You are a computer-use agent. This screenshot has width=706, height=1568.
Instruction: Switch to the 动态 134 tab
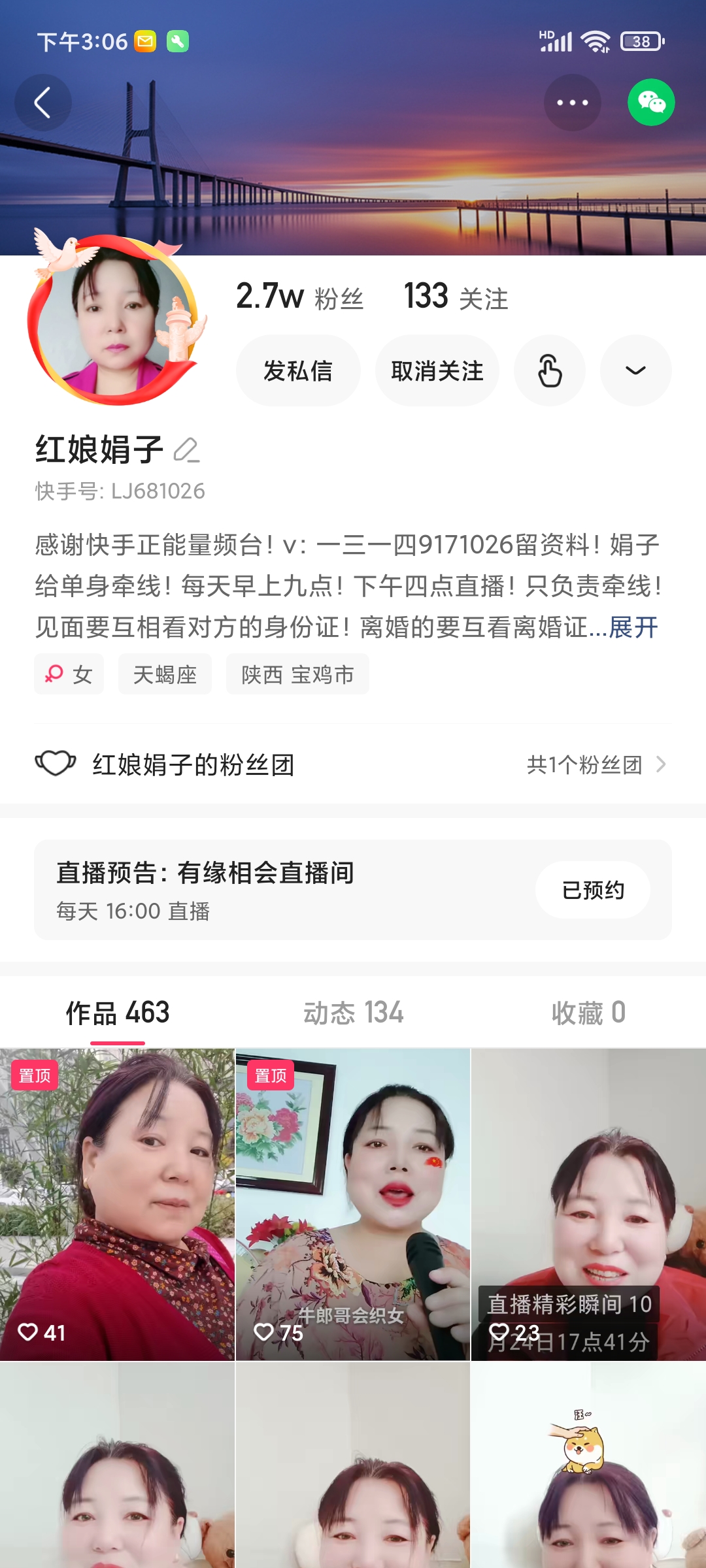pyautogui.click(x=353, y=1013)
